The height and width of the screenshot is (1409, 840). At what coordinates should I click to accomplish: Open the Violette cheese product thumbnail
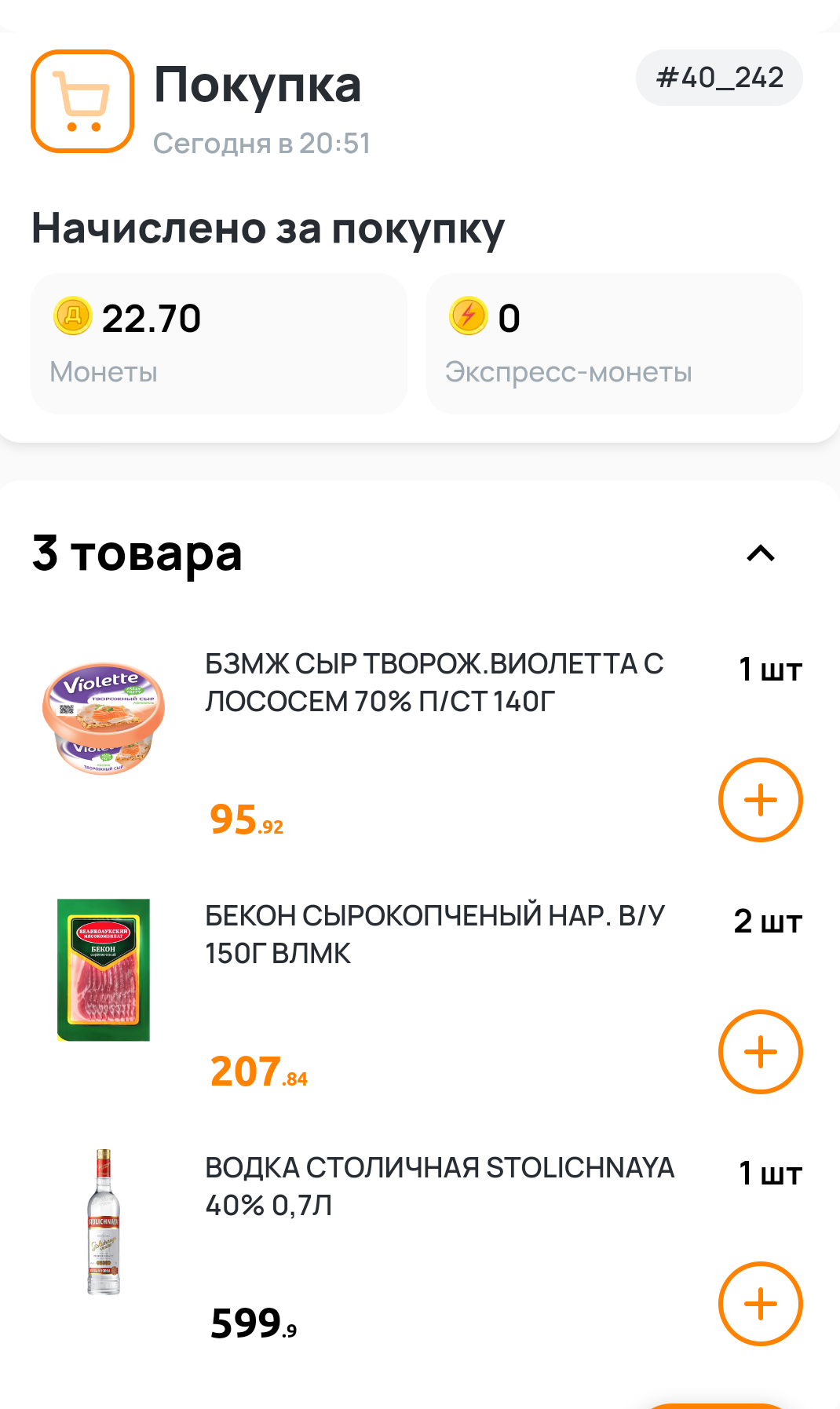(x=103, y=716)
